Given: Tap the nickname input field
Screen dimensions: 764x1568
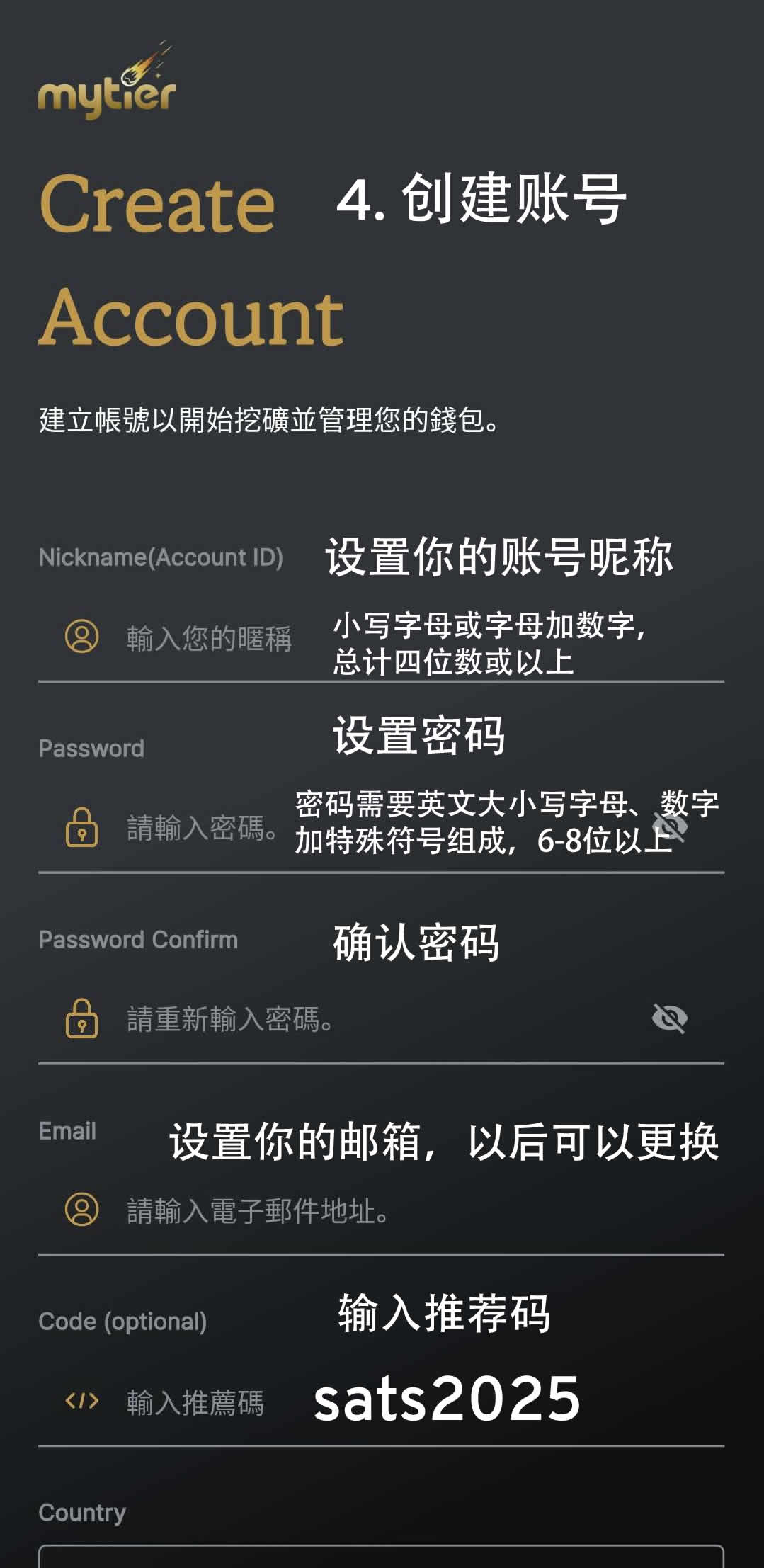Looking at the screenshot, I should (x=209, y=638).
